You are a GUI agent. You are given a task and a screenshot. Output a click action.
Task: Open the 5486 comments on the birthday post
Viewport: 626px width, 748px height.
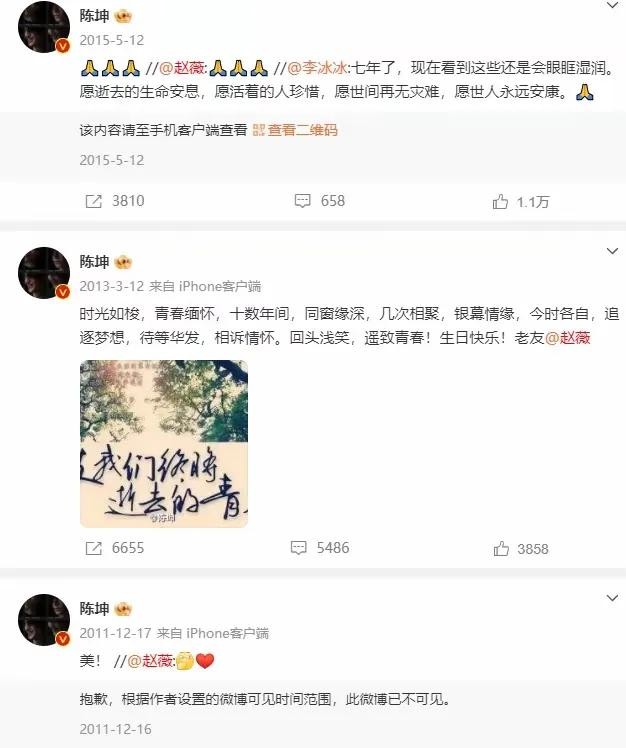pyautogui.click(x=319, y=548)
